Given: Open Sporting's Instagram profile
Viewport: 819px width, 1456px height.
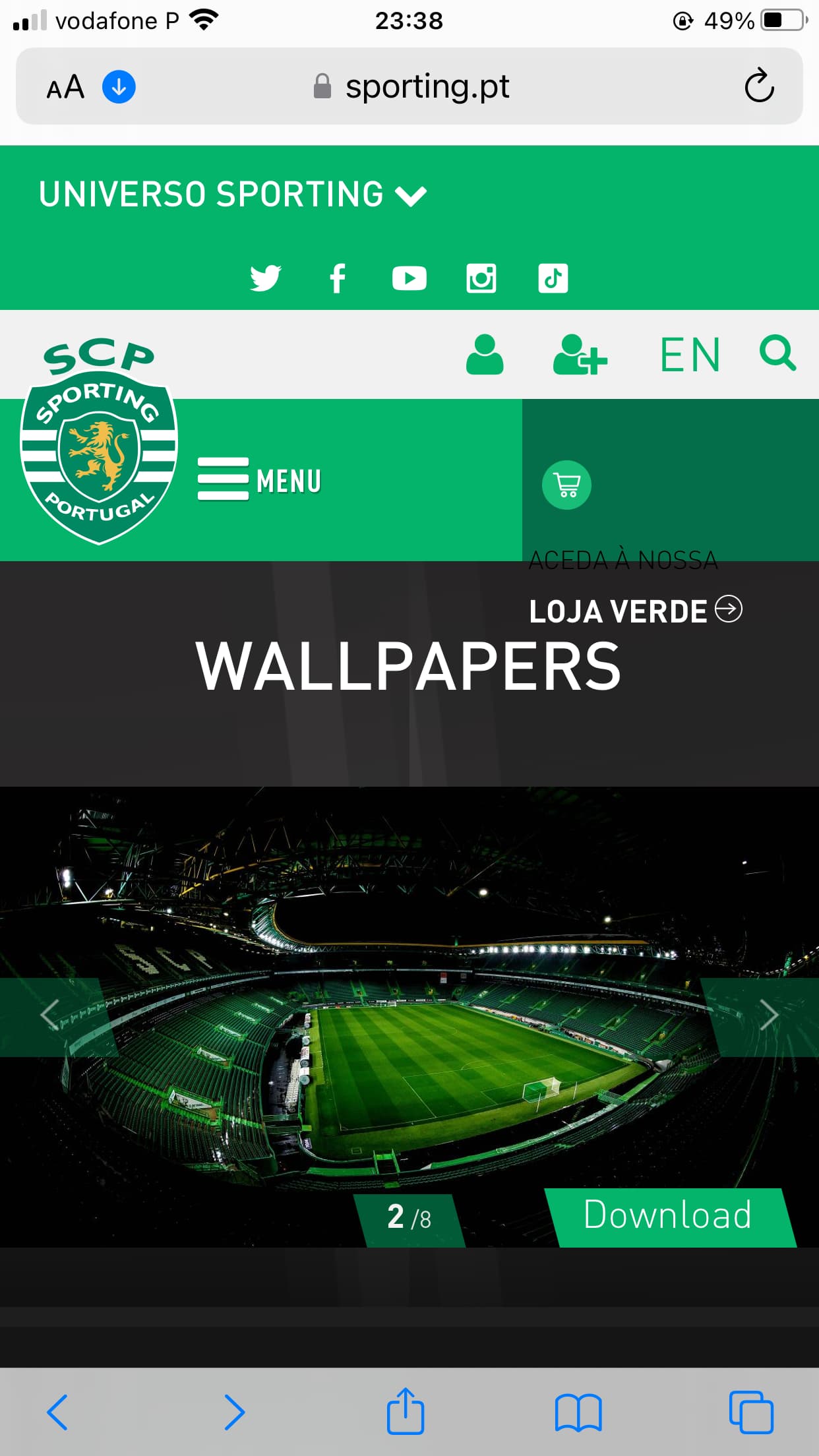Looking at the screenshot, I should tap(481, 278).
